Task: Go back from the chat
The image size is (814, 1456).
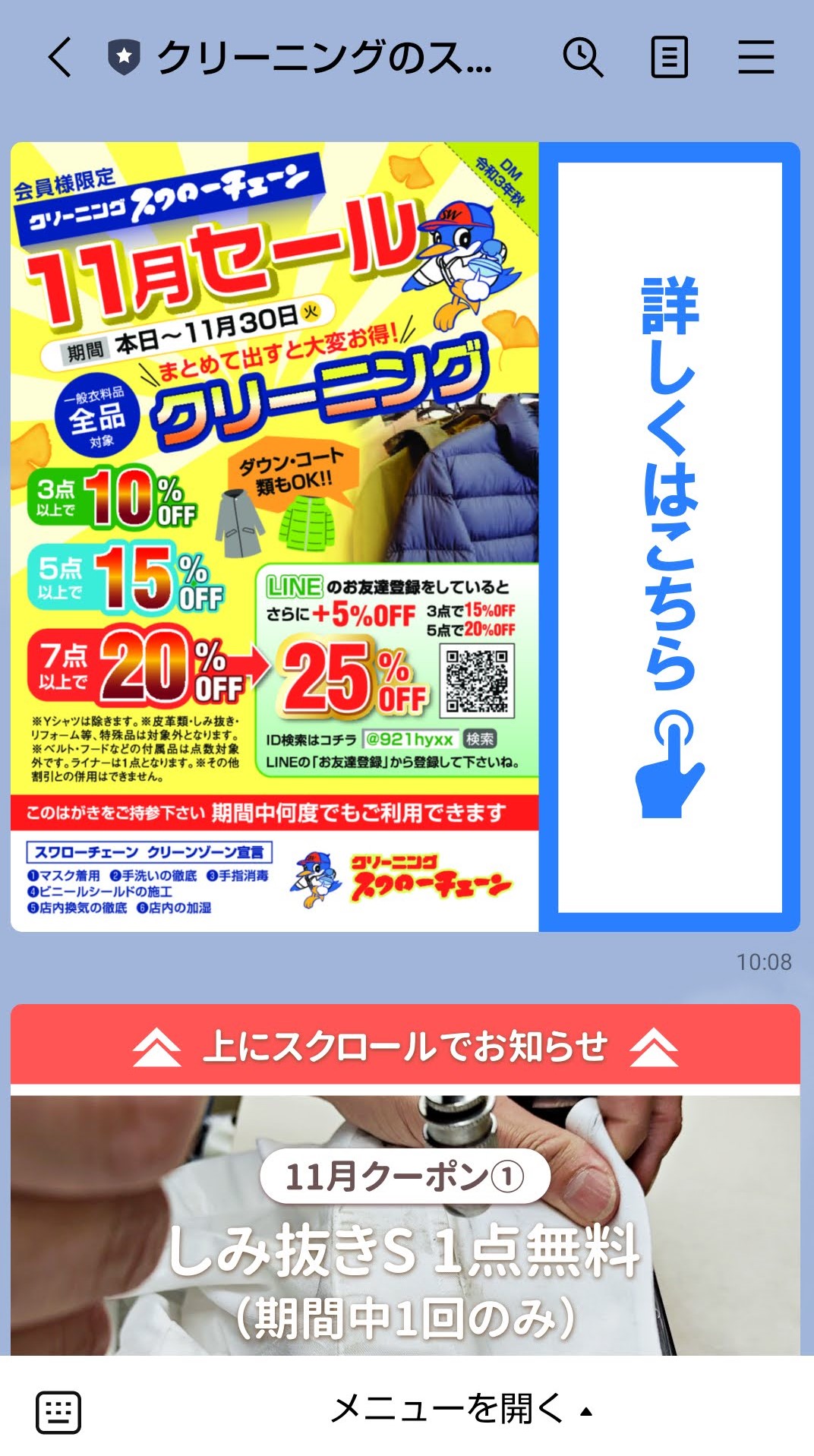Action: coord(60,58)
